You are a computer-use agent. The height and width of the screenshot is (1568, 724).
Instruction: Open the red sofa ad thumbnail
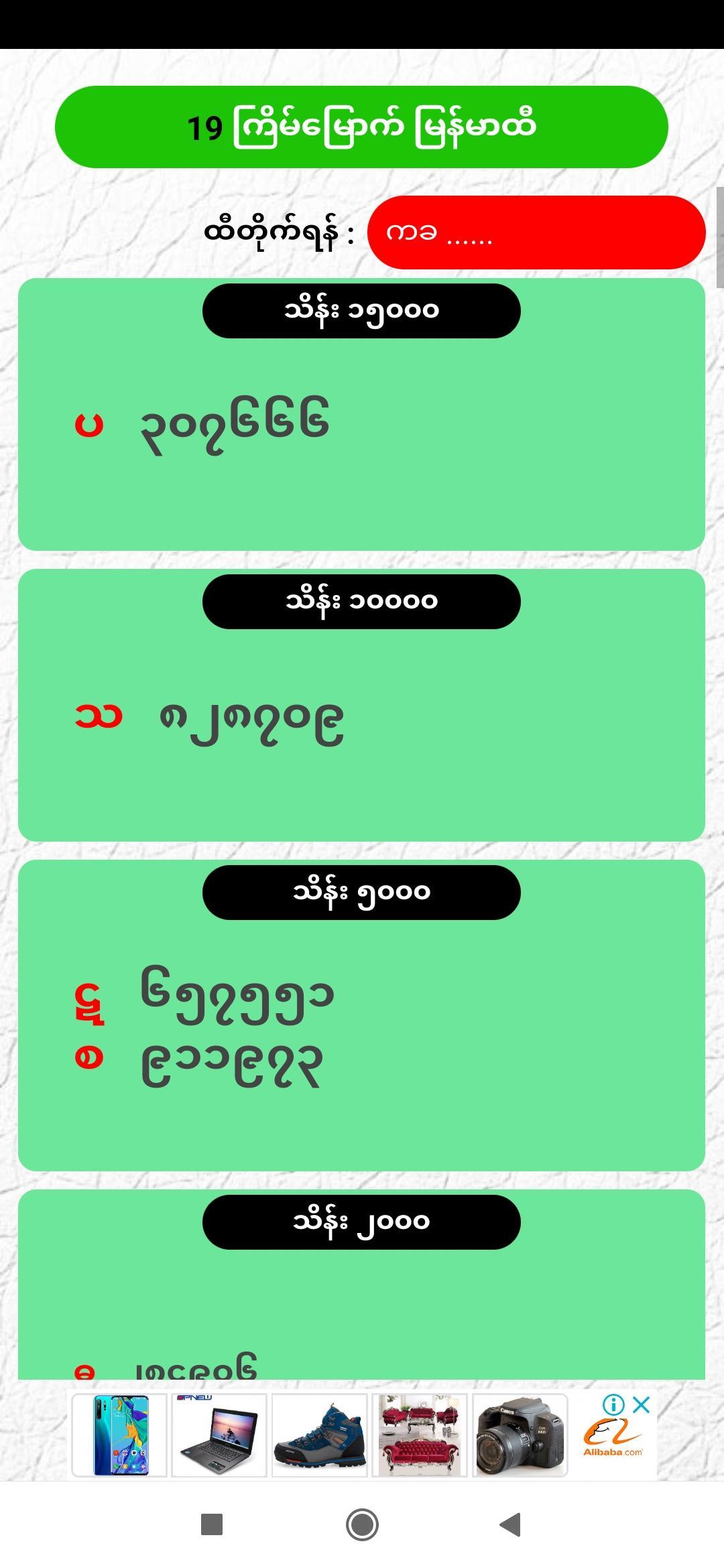click(419, 1435)
